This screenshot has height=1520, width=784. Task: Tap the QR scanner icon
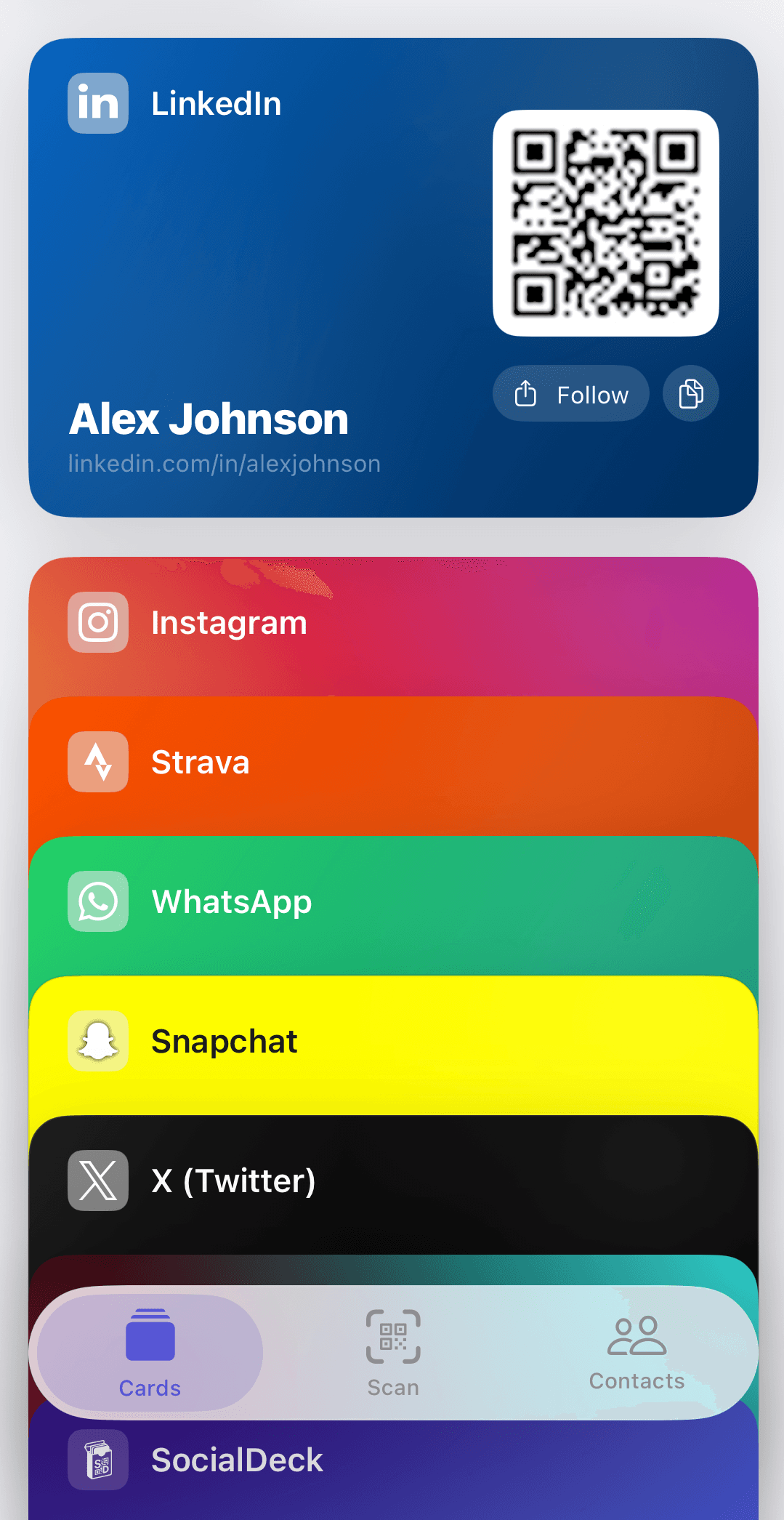tap(392, 1335)
